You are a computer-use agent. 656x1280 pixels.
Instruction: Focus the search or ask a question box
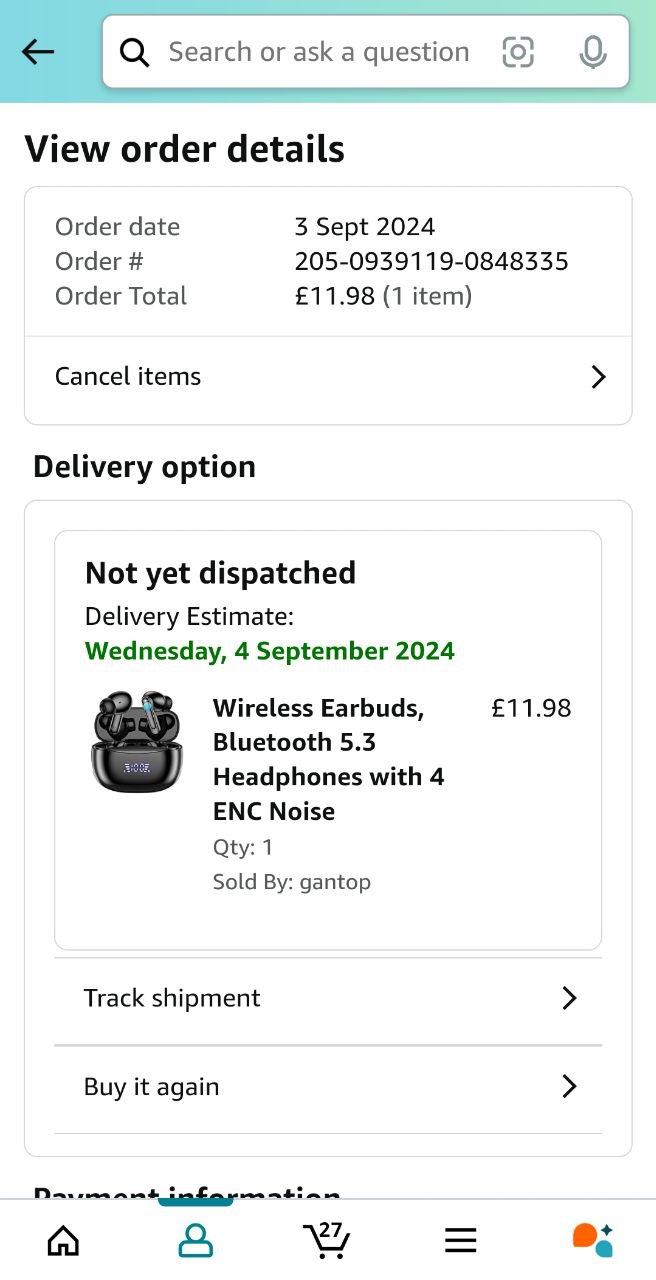pyautogui.click(x=318, y=52)
